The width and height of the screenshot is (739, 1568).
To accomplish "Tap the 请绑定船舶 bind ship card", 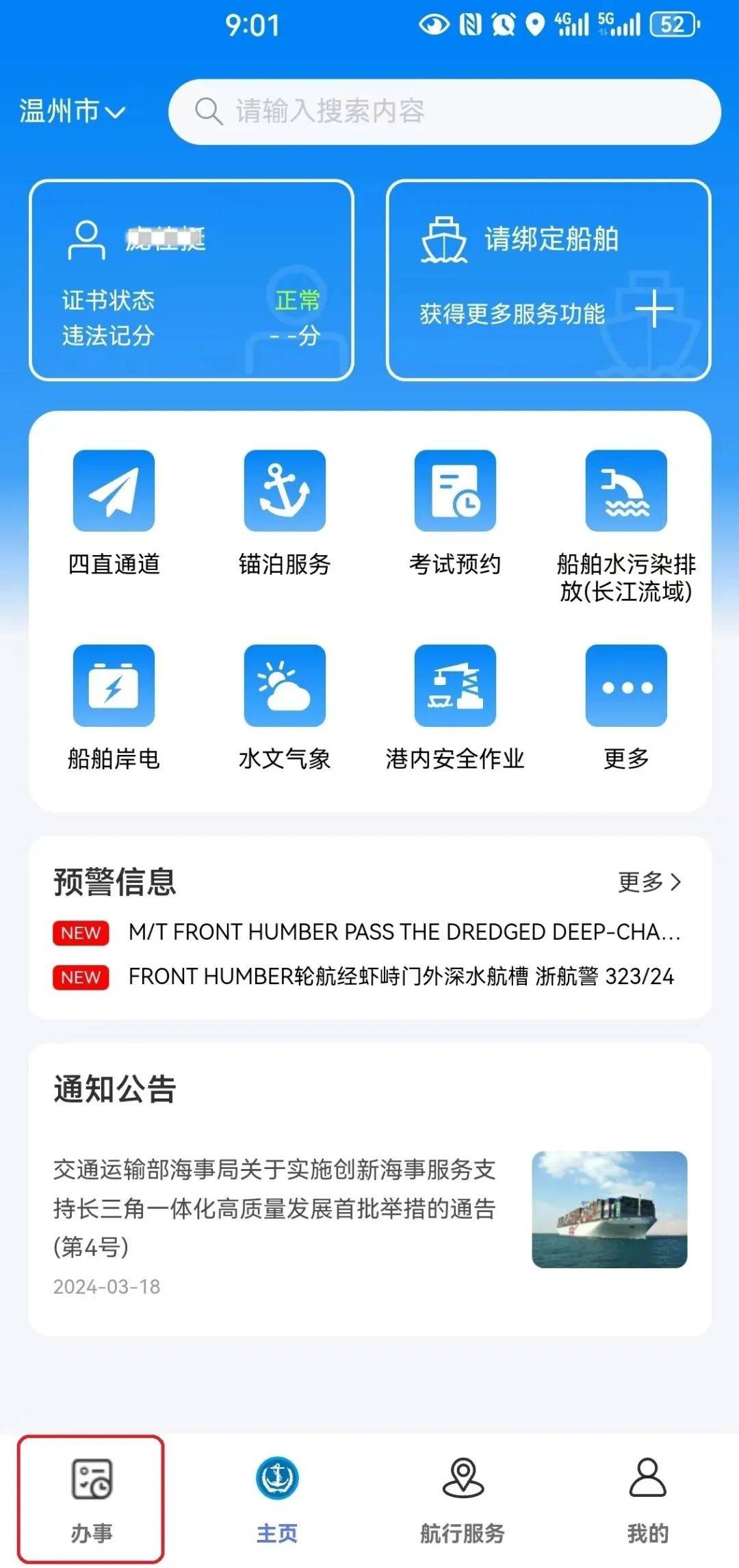I will coord(549,280).
